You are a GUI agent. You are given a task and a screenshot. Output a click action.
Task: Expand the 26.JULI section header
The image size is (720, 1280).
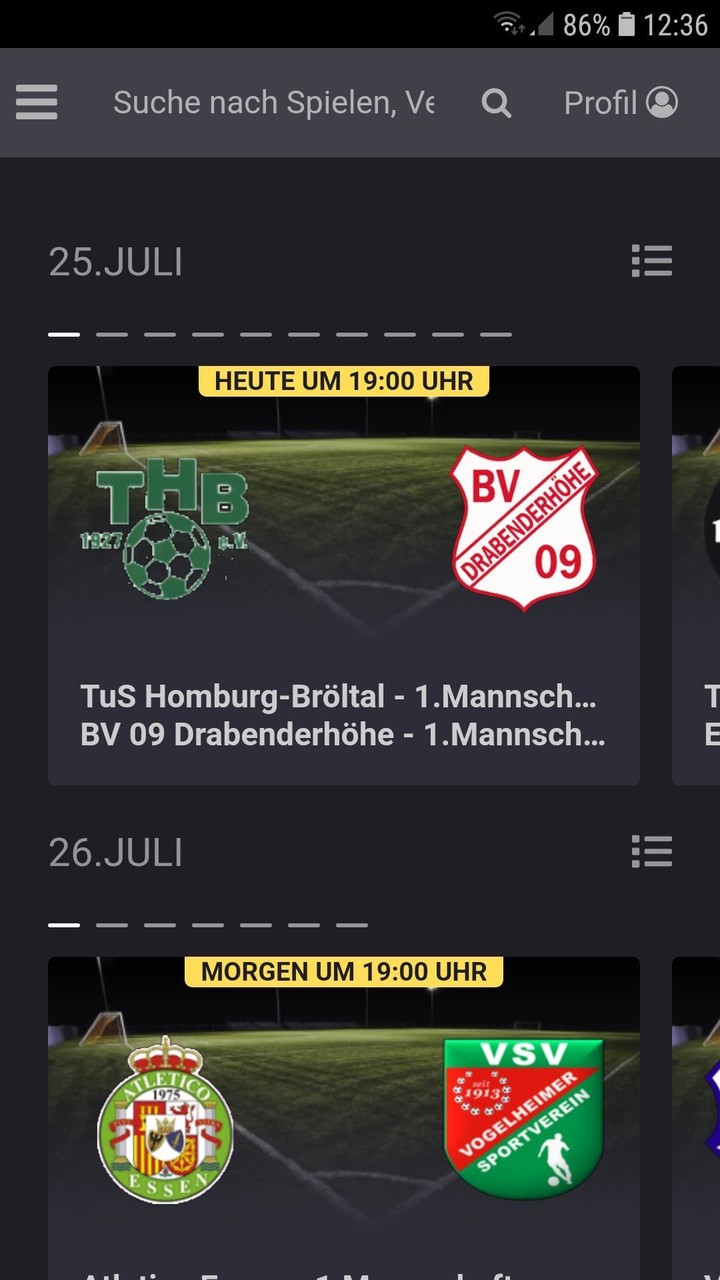pyautogui.click(x=116, y=851)
